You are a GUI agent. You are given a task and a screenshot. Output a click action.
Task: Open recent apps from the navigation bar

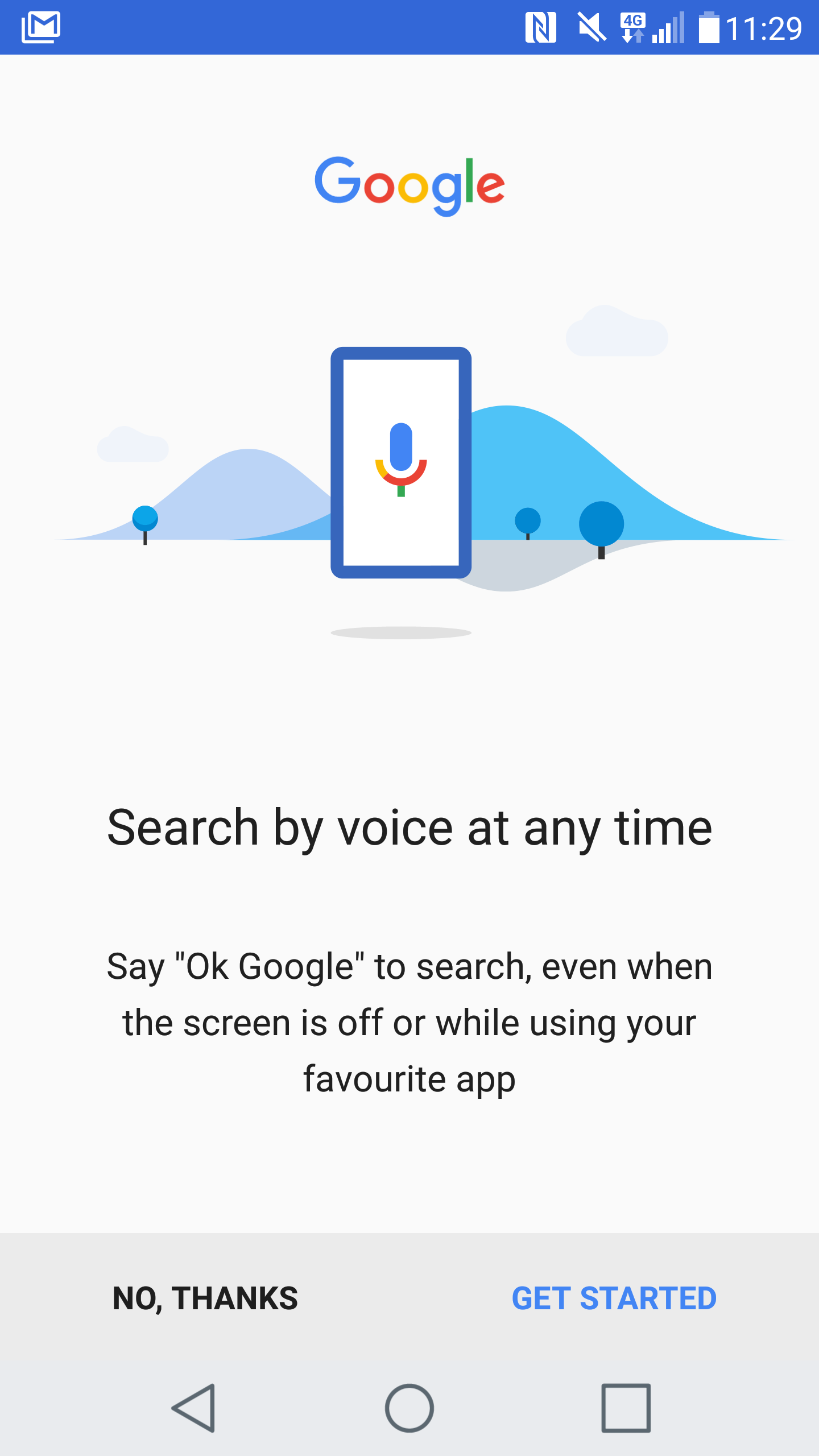(x=626, y=1408)
